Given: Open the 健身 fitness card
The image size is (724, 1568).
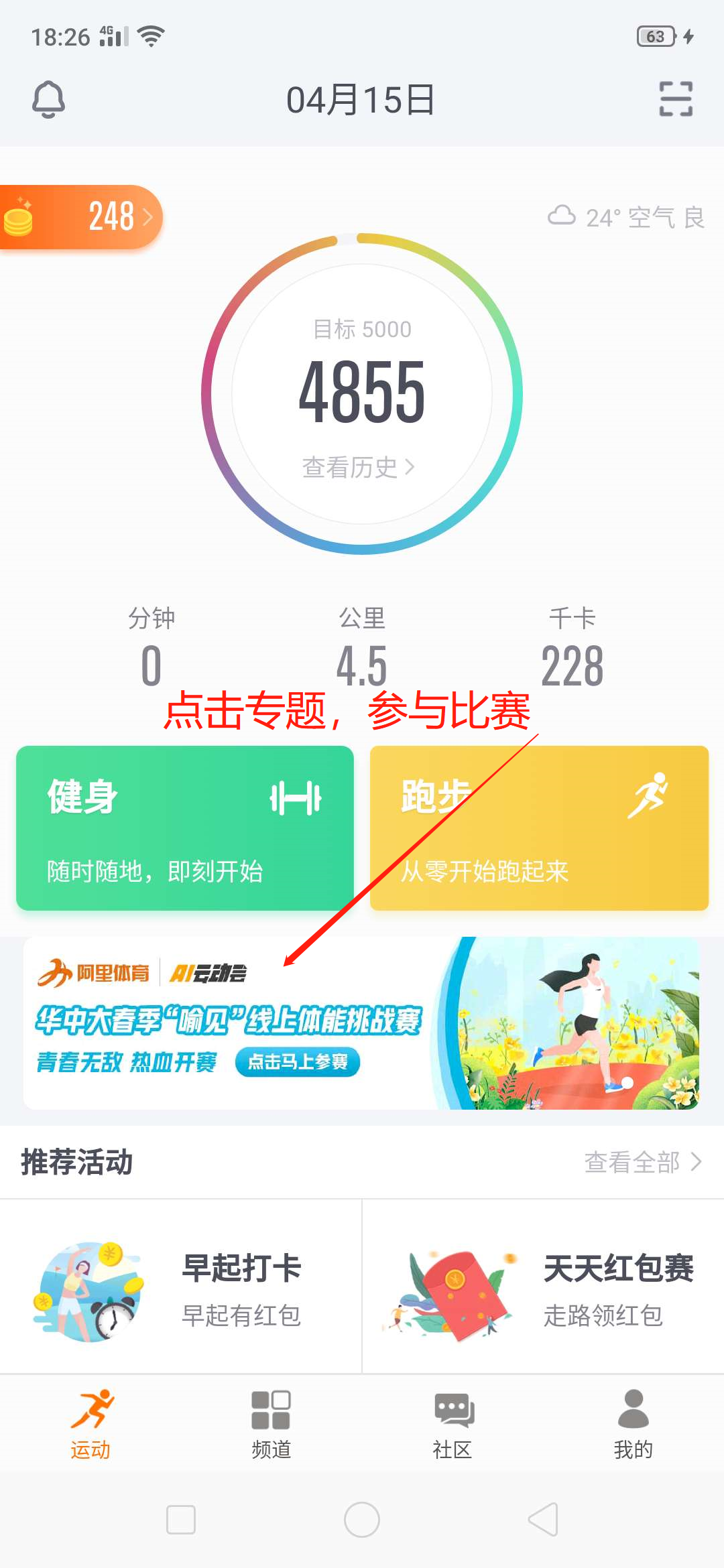Looking at the screenshot, I should click(x=185, y=828).
